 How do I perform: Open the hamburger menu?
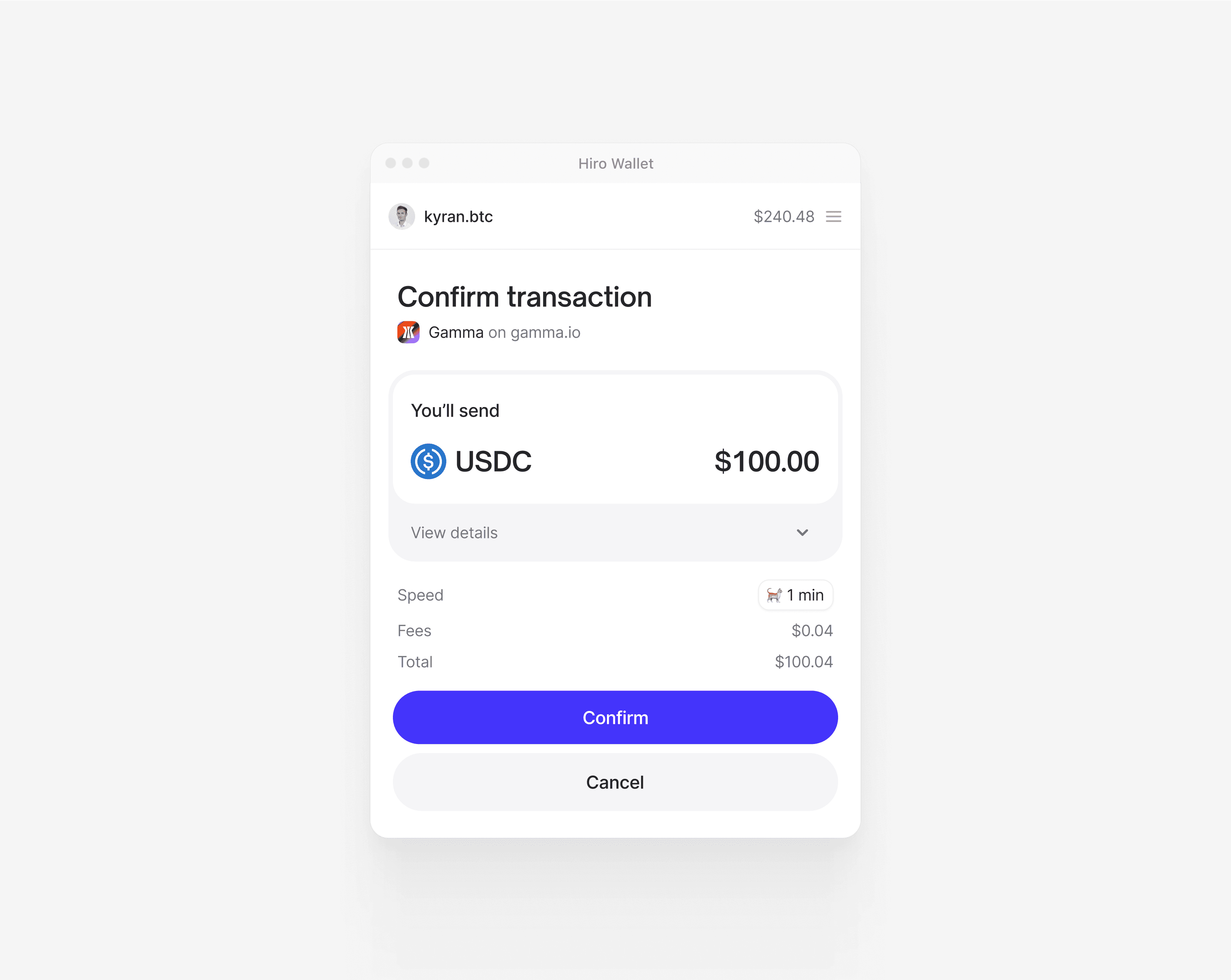833,216
